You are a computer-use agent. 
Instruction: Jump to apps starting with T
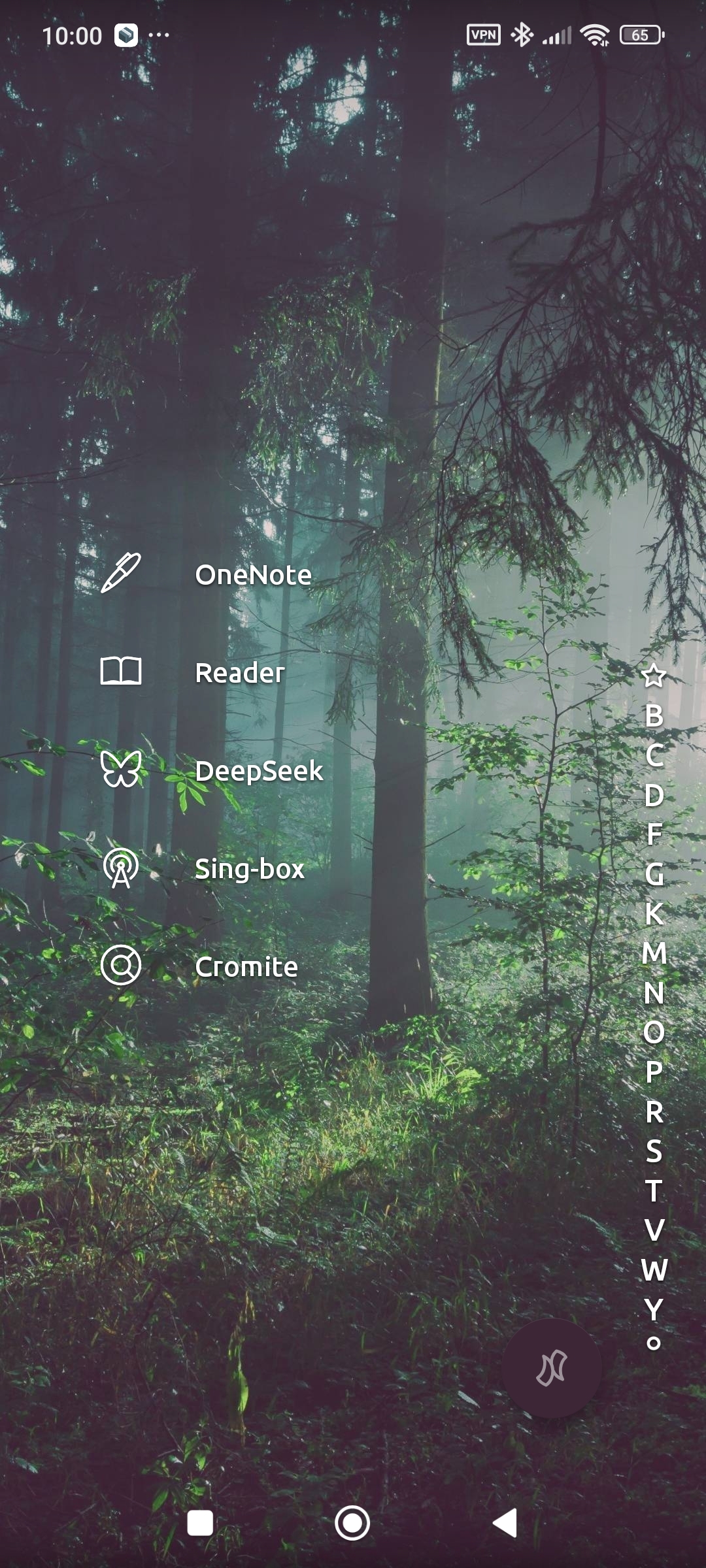click(x=654, y=1191)
